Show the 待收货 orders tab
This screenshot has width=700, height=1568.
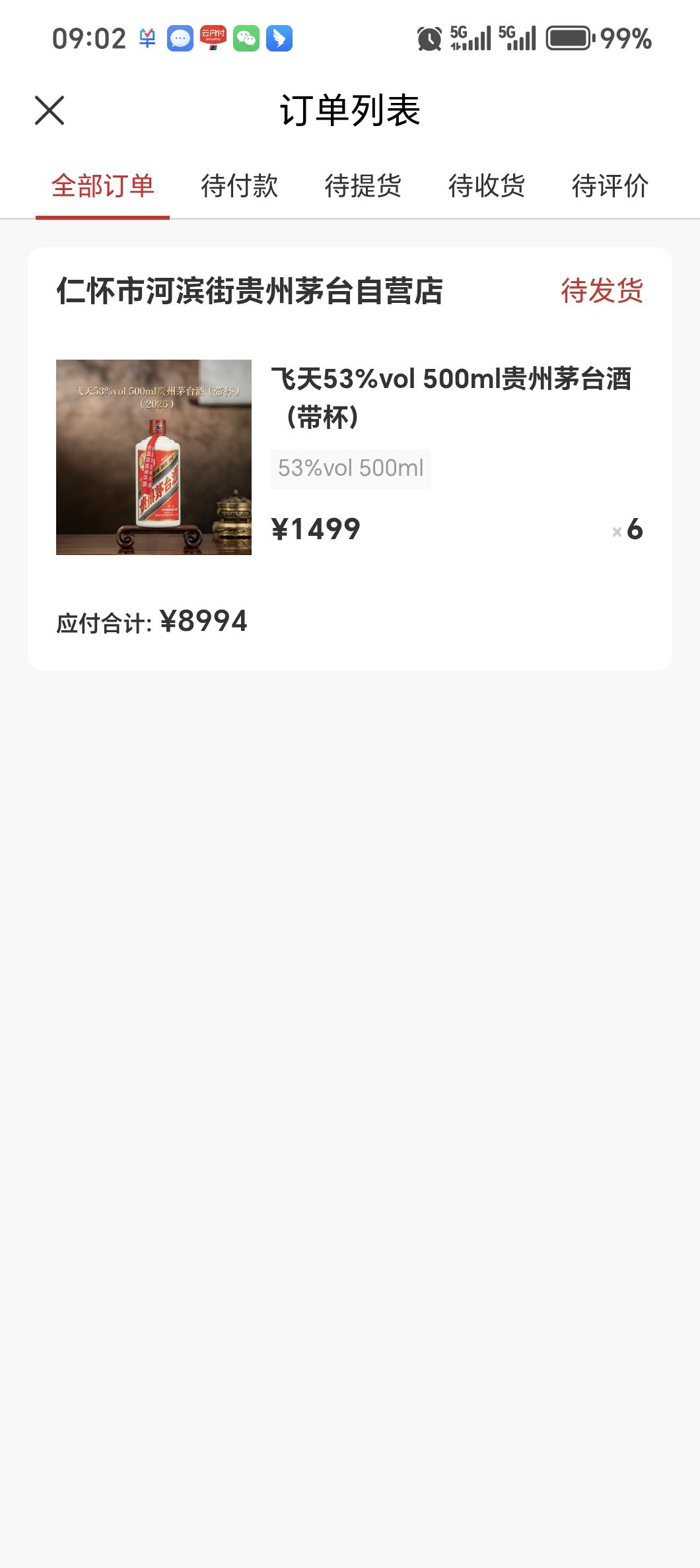(486, 186)
